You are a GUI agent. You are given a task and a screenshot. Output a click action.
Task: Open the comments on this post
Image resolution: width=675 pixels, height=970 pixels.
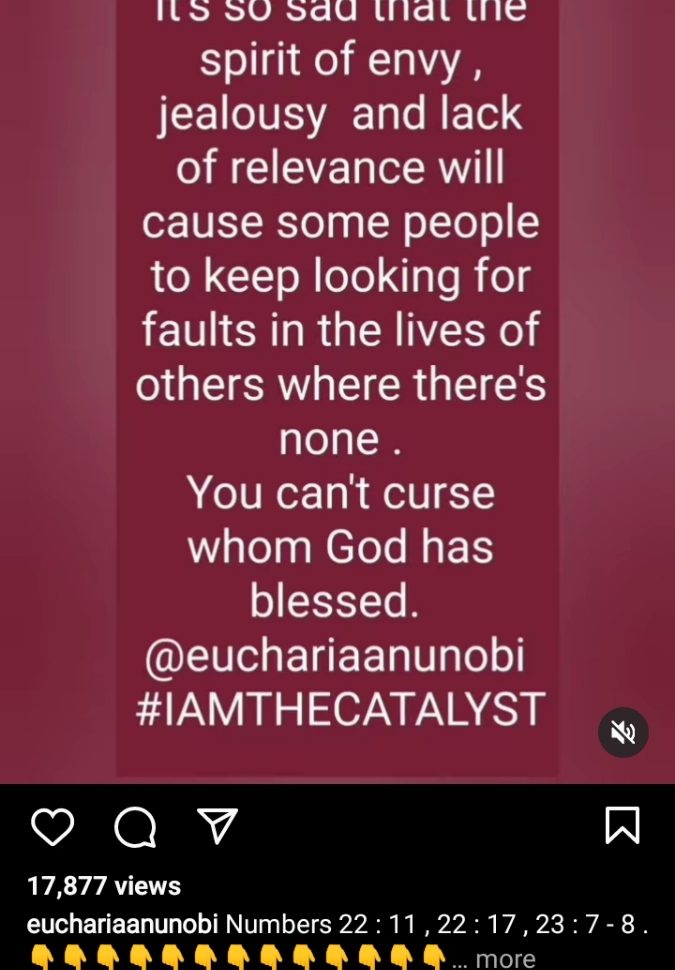click(x=135, y=827)
